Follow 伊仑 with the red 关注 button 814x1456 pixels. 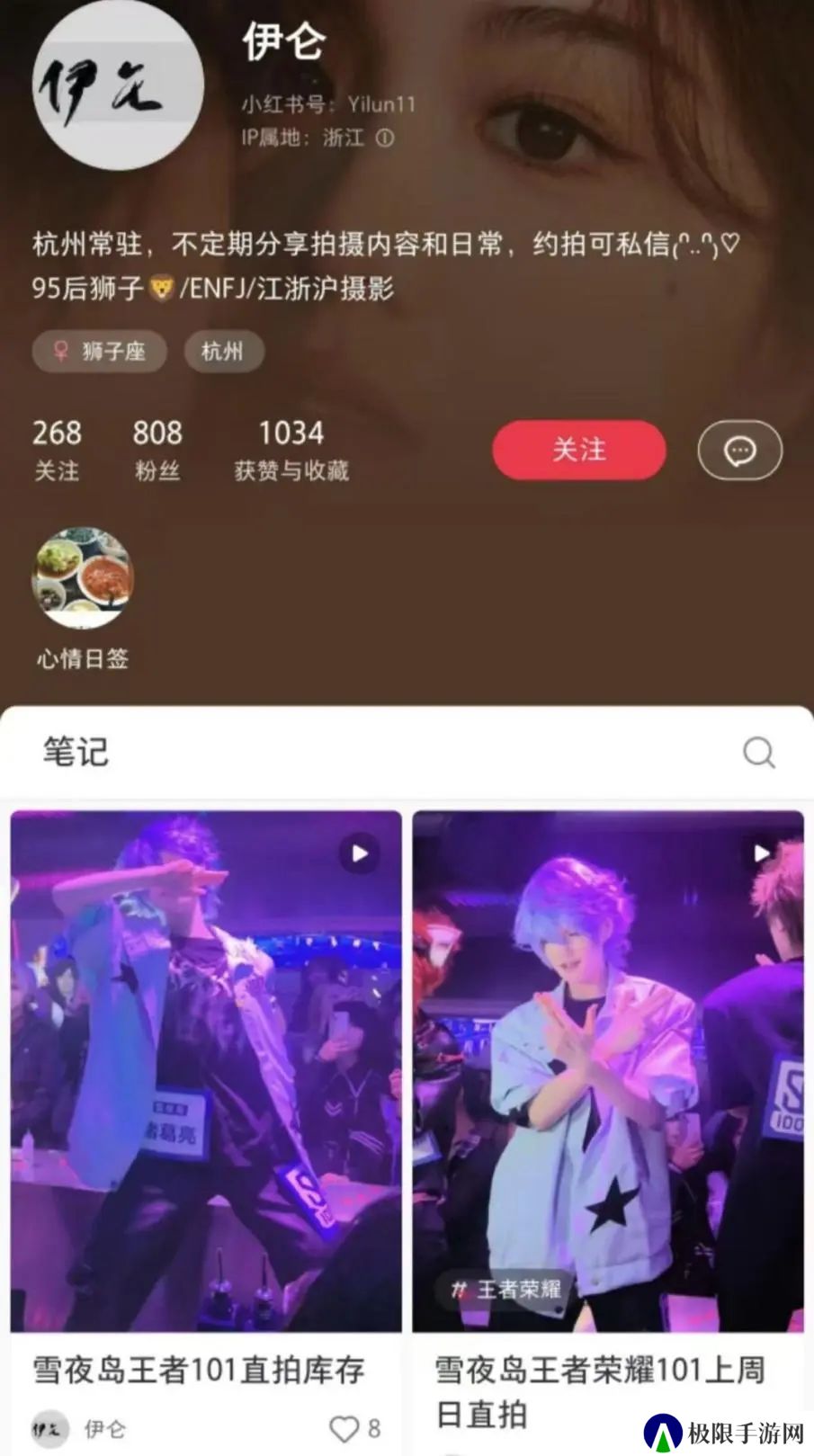(x=578, y=450)
